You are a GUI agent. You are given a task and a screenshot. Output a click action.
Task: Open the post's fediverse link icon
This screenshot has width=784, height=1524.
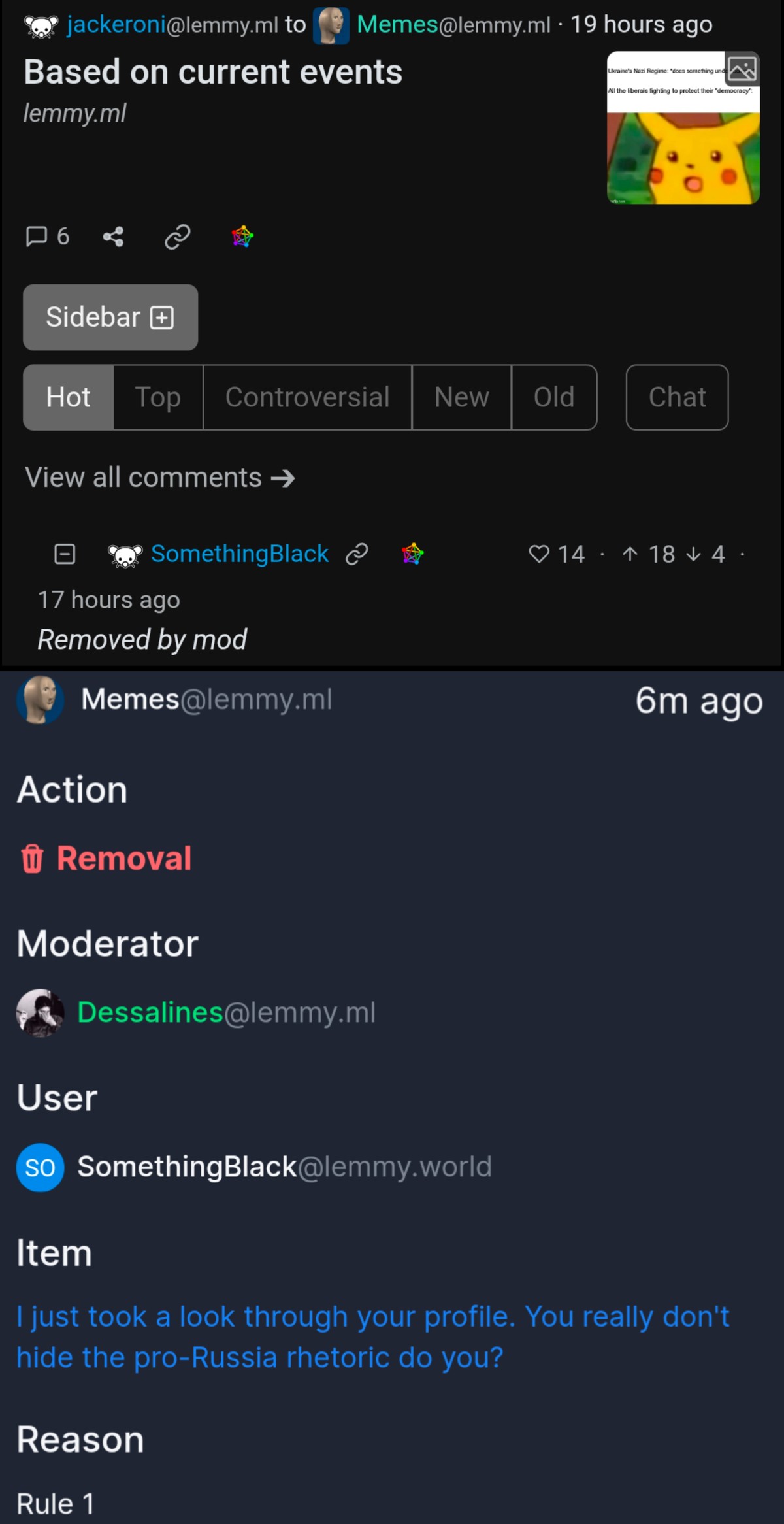[x=242, y=237]
